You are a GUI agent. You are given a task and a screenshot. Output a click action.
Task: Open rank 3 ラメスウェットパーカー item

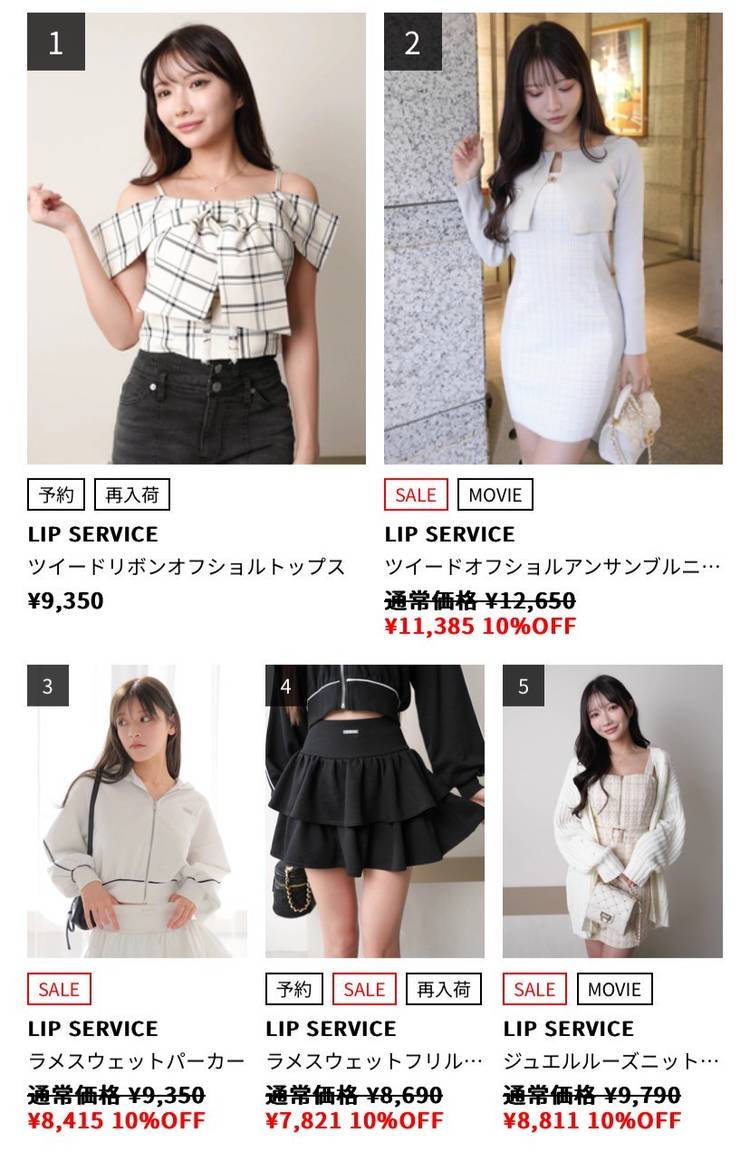pos(137,811)
